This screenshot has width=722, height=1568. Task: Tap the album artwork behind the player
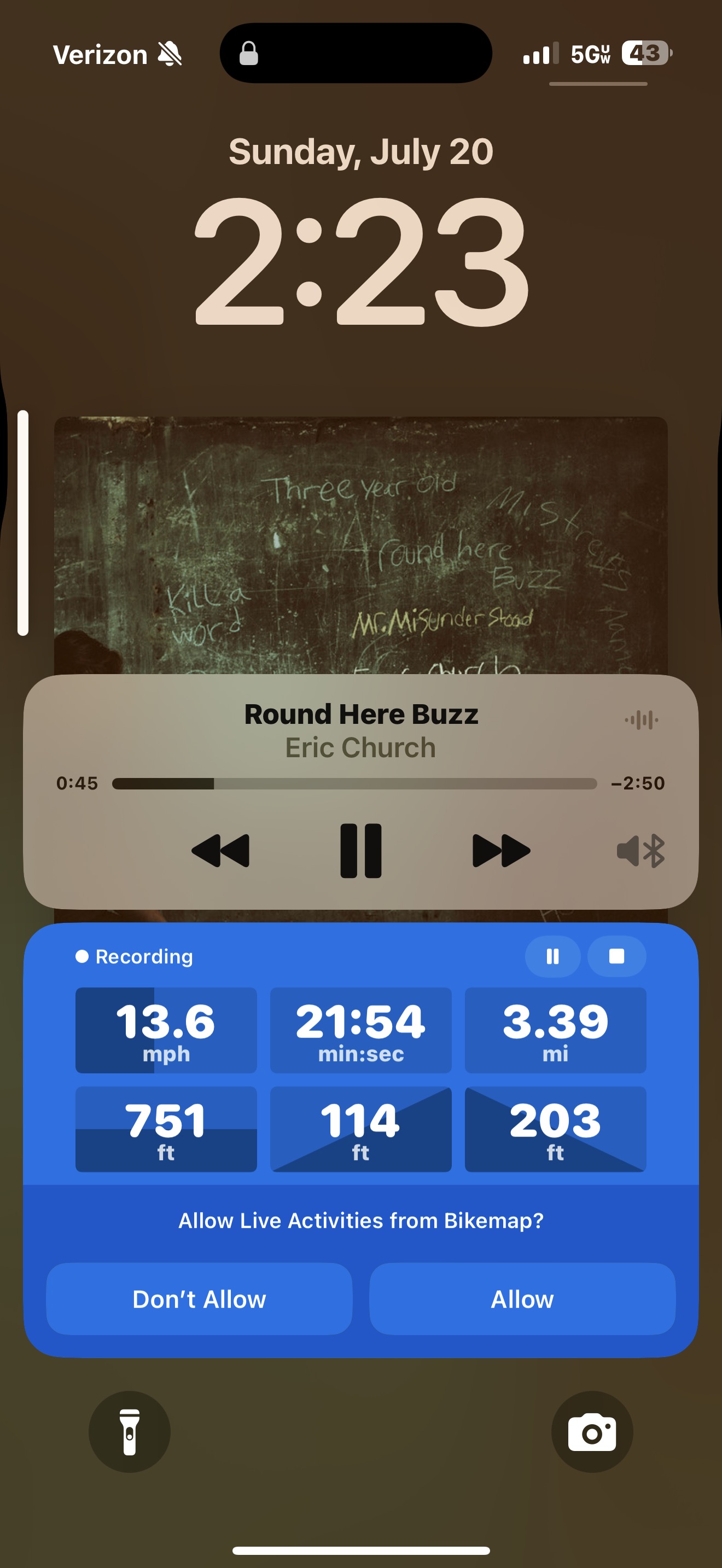click(x=361, y=545)
